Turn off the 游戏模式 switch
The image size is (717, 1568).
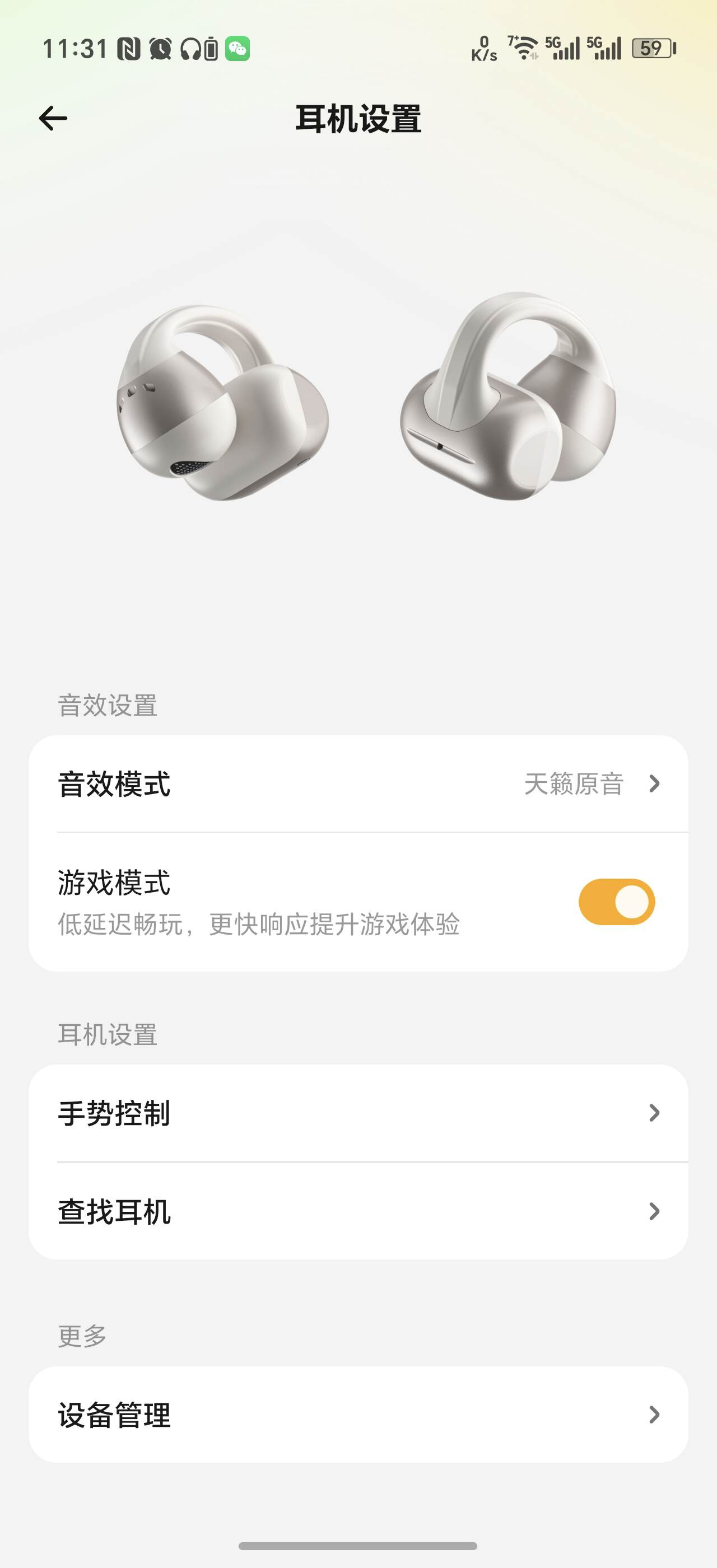(x=616, y=902)
